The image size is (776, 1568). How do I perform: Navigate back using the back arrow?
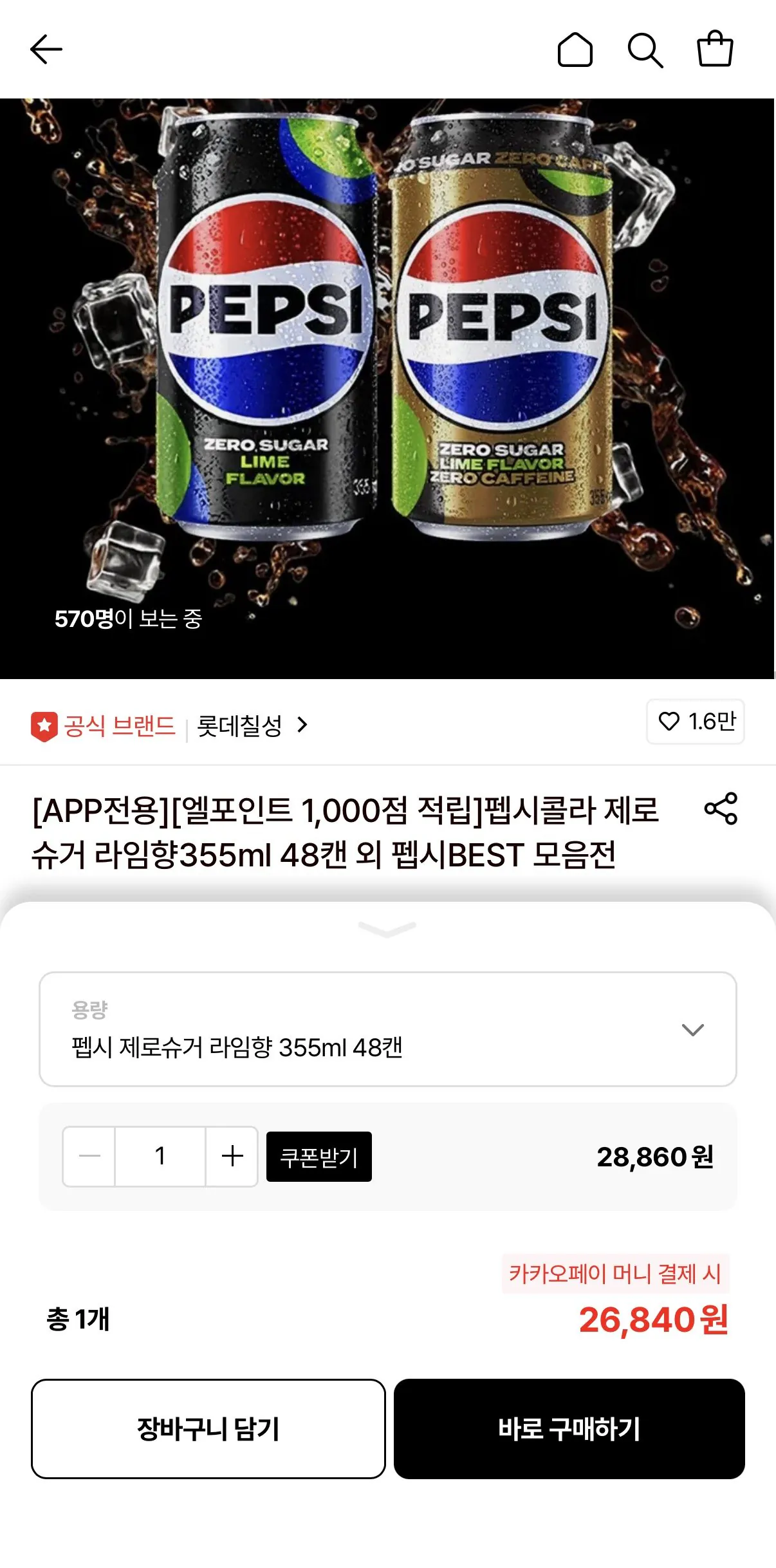click(x=46, y=50)
